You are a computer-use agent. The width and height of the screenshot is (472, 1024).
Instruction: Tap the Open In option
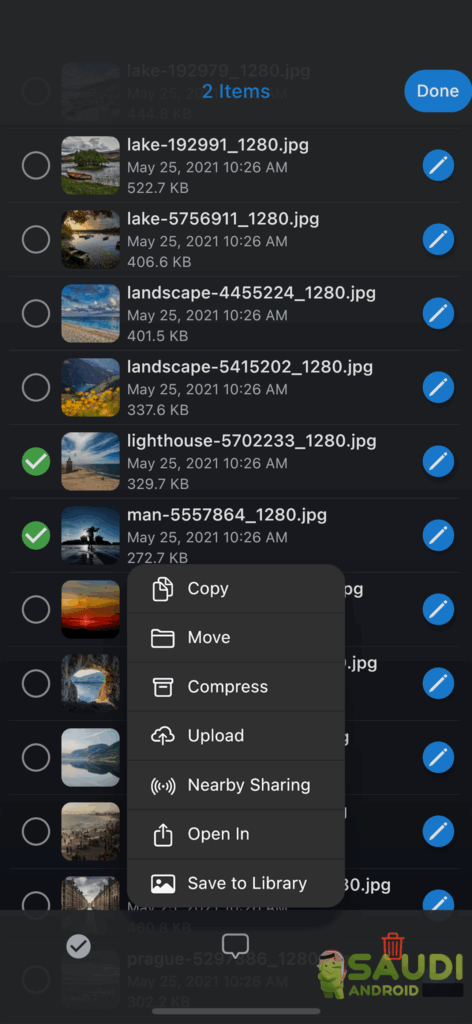pos(236,834)
